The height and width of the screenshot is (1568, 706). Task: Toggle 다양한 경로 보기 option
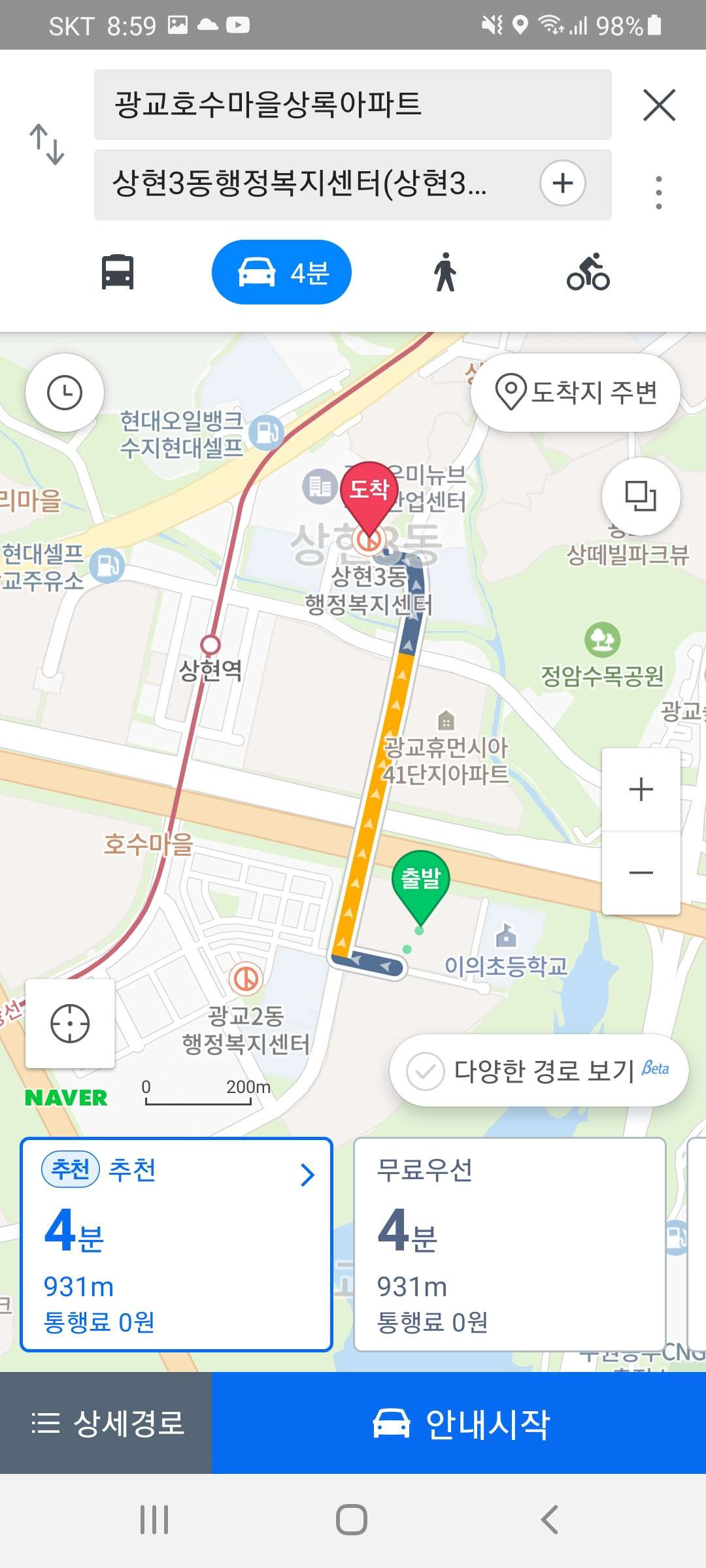click(x=539, y=1070)
